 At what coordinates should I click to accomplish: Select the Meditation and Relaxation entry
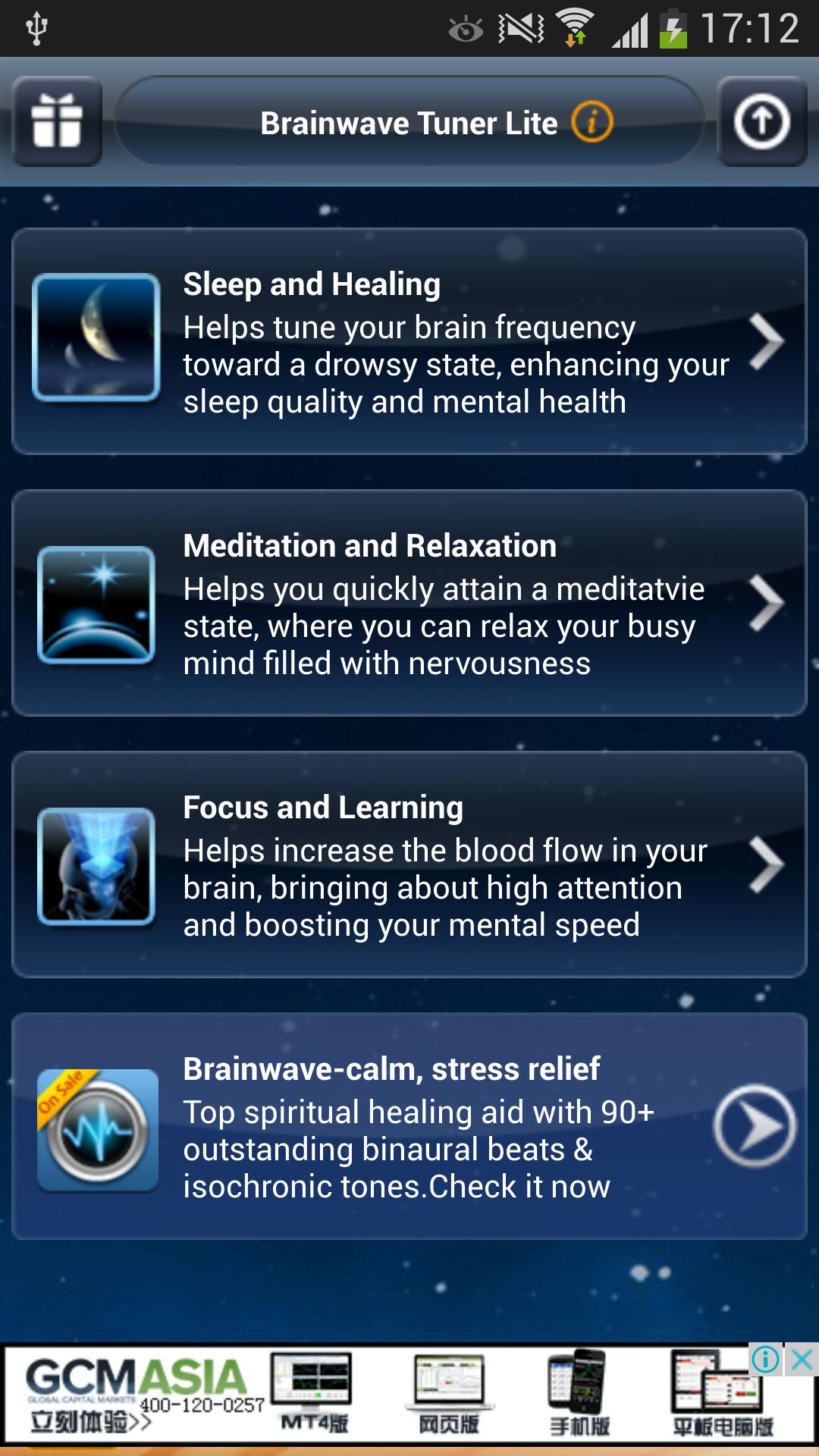point(409,603)
